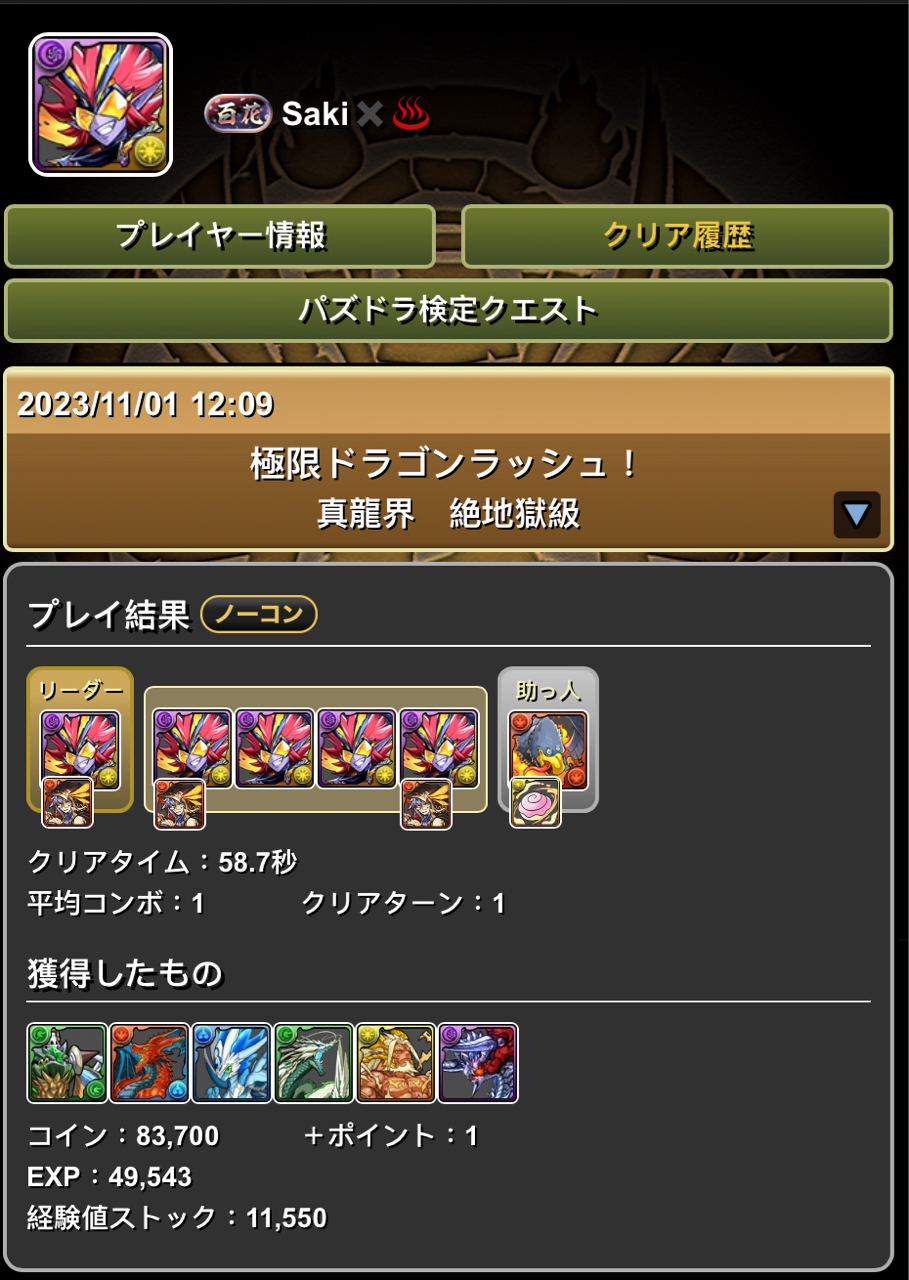Open the プレイヤー情報 tab

[220, 237]
